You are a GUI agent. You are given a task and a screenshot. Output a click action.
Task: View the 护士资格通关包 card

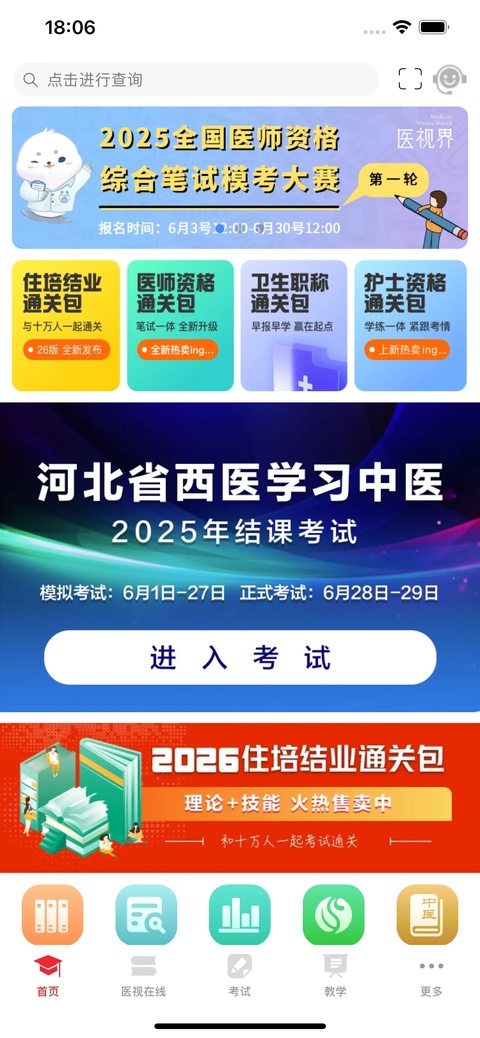[x=410, y=325]
